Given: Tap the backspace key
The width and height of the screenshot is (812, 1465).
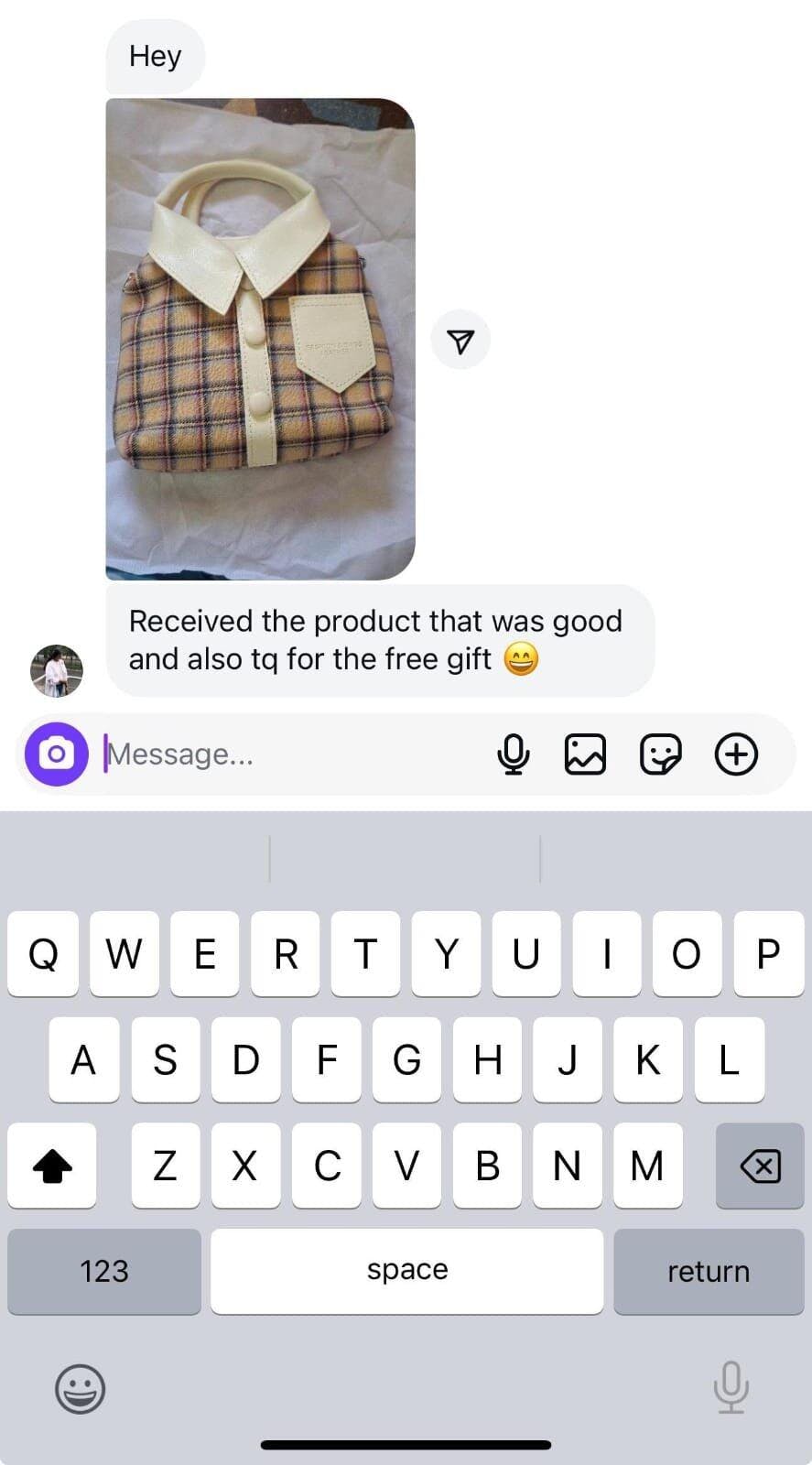Looking at the screenshot, I should 759,1166.
